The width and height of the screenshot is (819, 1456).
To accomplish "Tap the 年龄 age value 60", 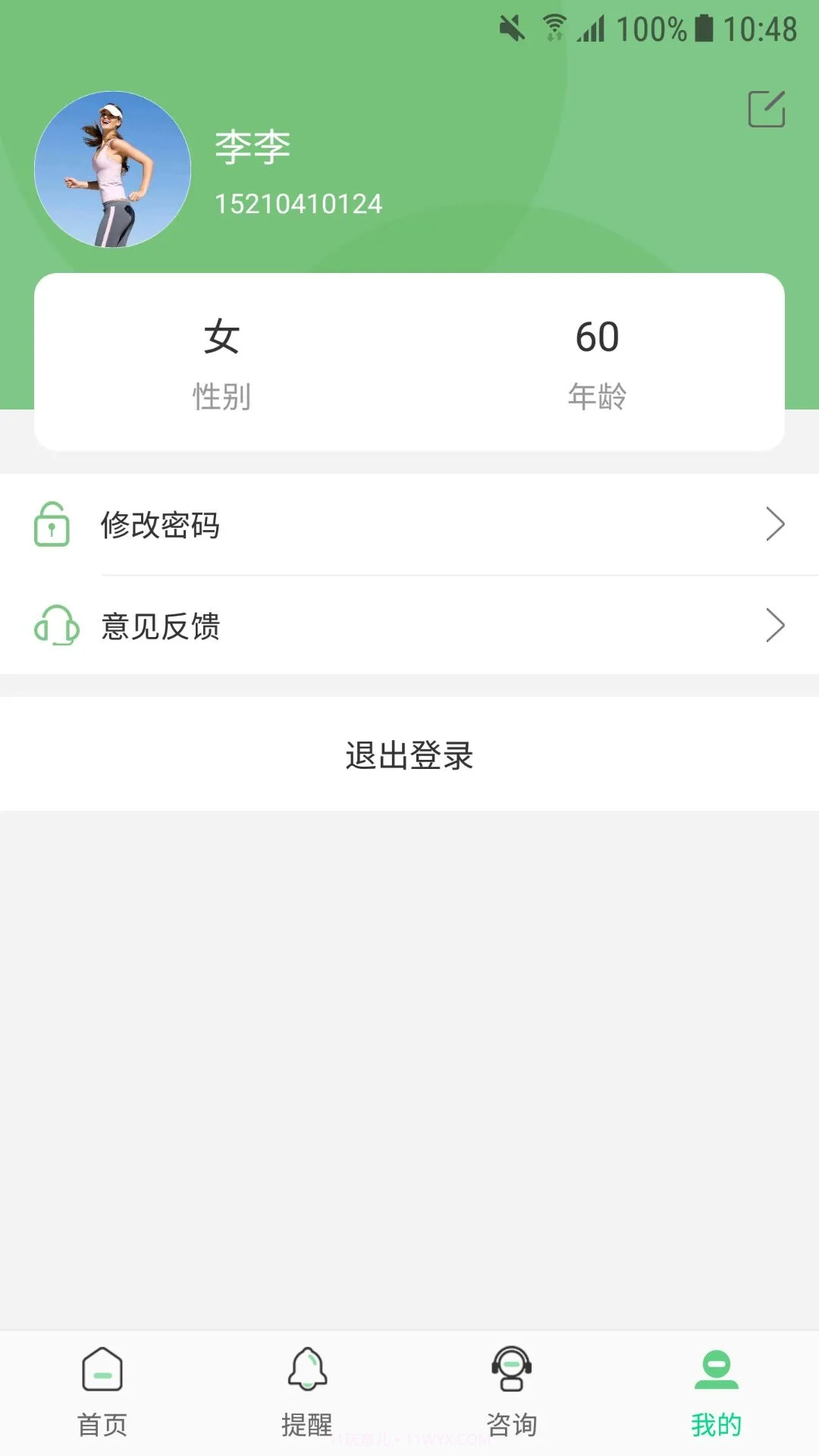I will pos(598,337).
